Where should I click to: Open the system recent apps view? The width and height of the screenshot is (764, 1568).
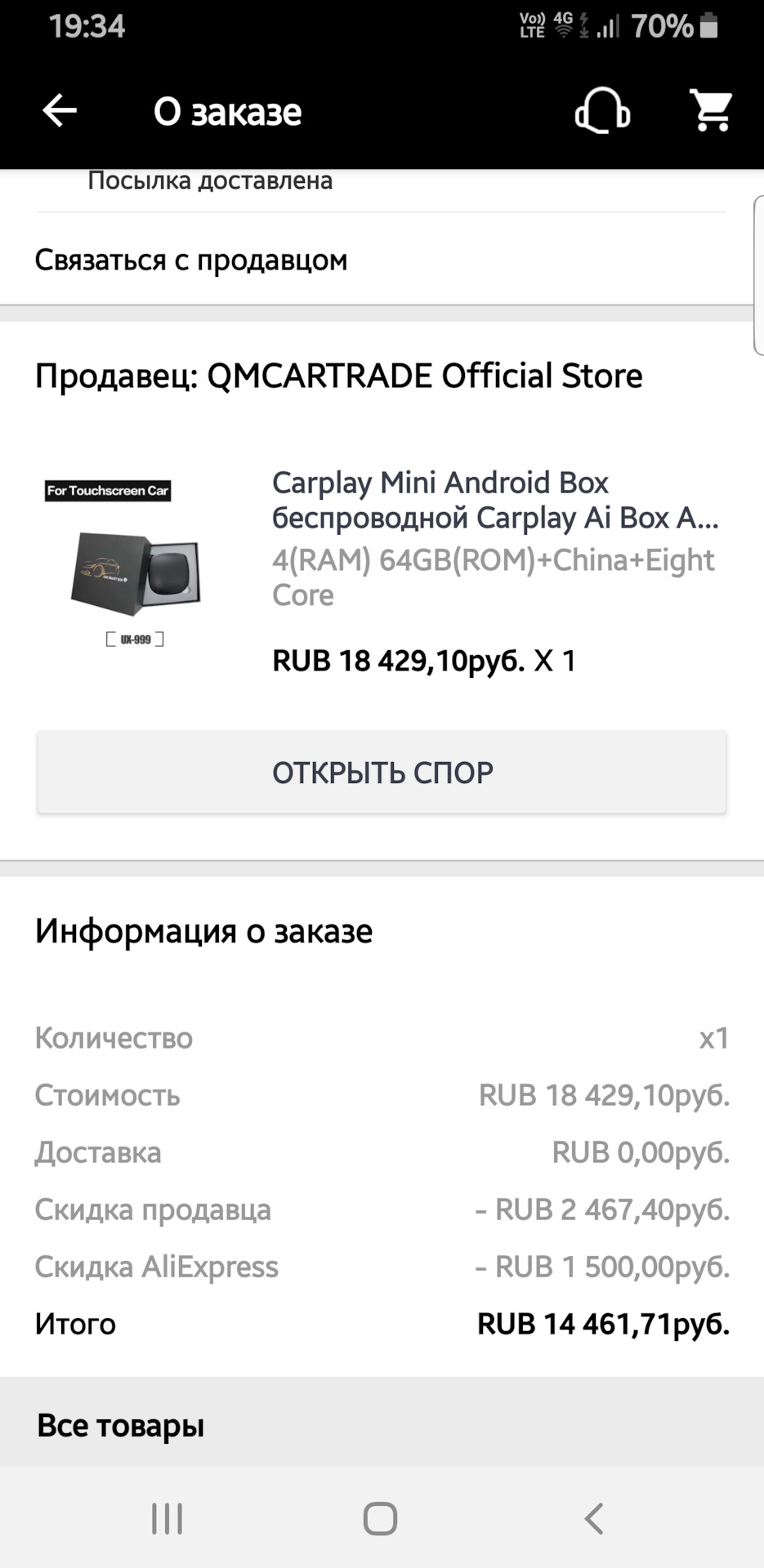tap(168, 1518)
